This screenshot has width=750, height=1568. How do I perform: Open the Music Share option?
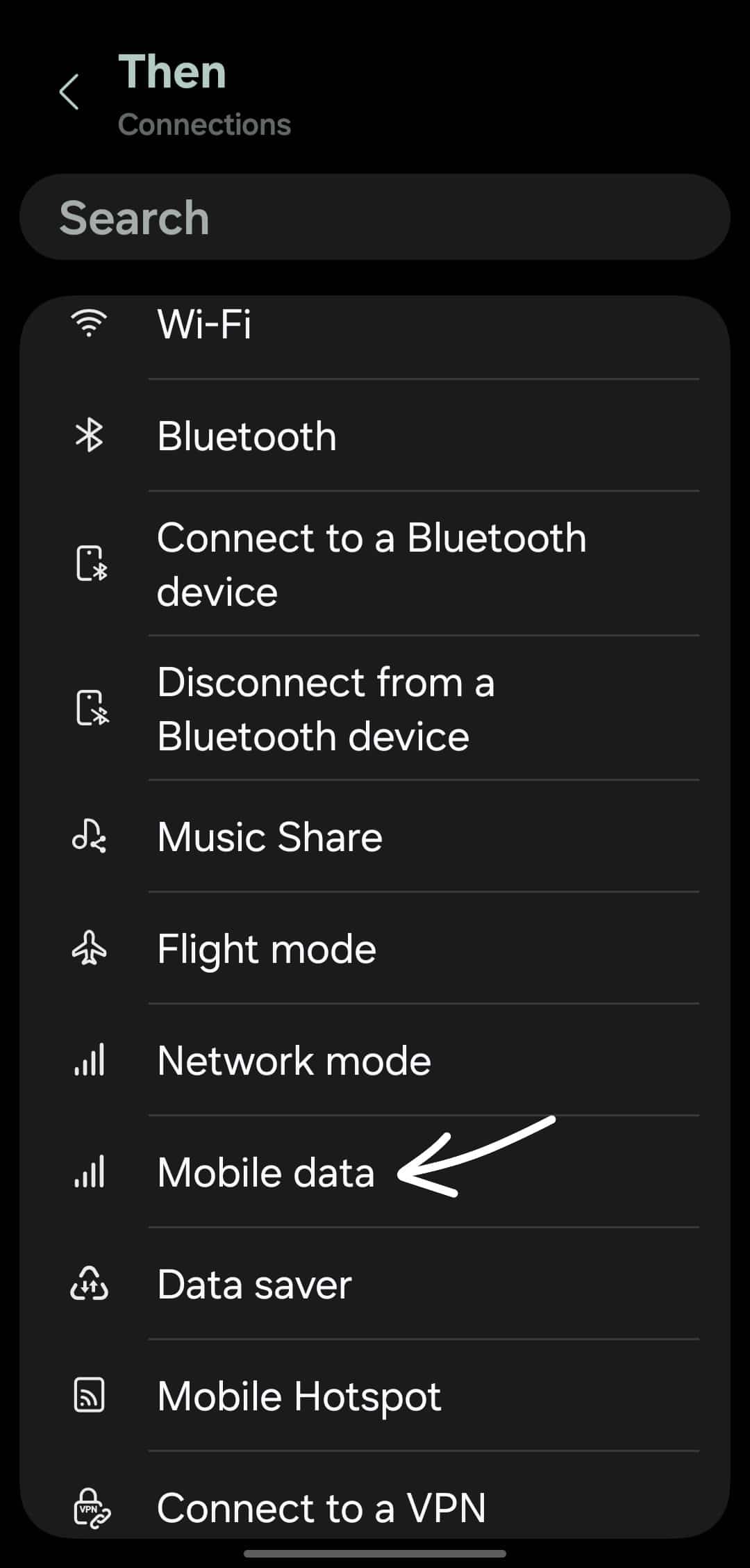(375, 836)
